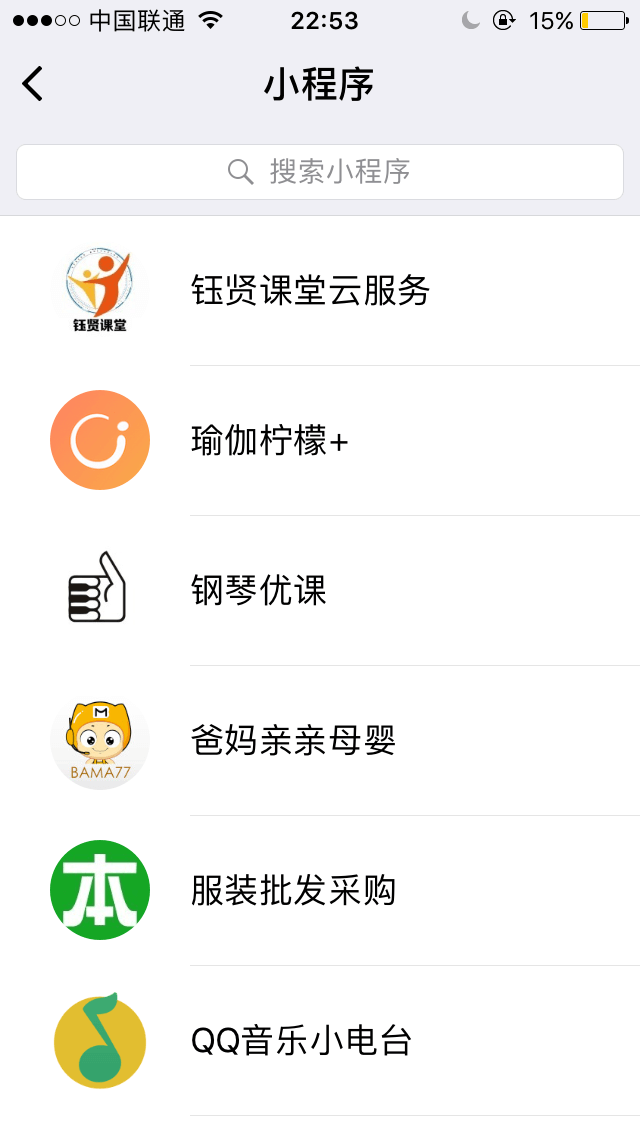Open the 服装批发采购 mini program

(293, 891)
